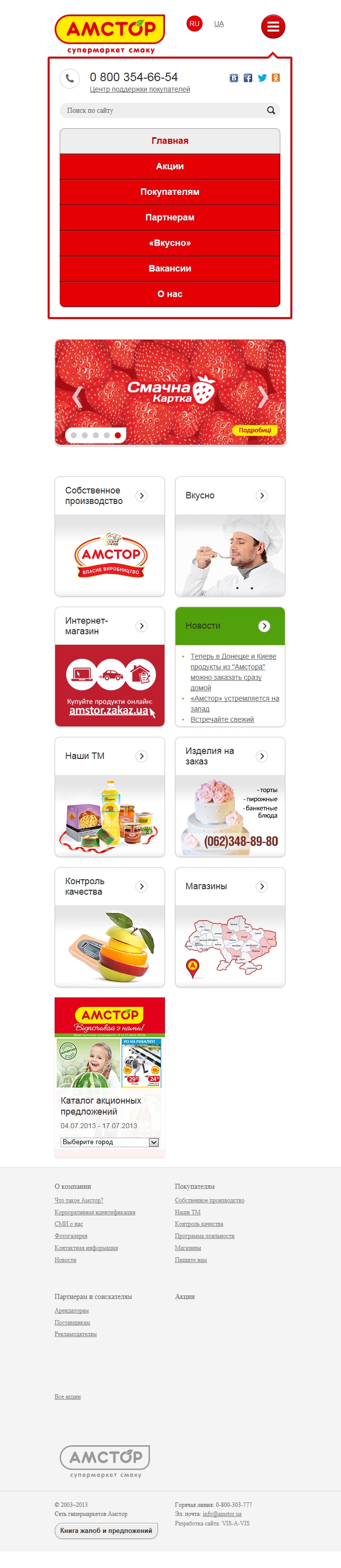This screenshot has height=1568, width=341.
Task: Close the hamburger menu button
Action: (273, 27)
